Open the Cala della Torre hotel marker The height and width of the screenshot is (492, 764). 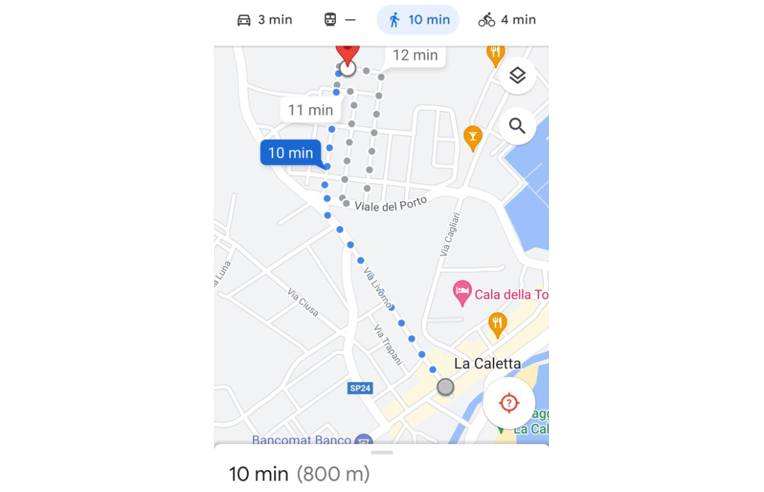click(x=462, y=293)
